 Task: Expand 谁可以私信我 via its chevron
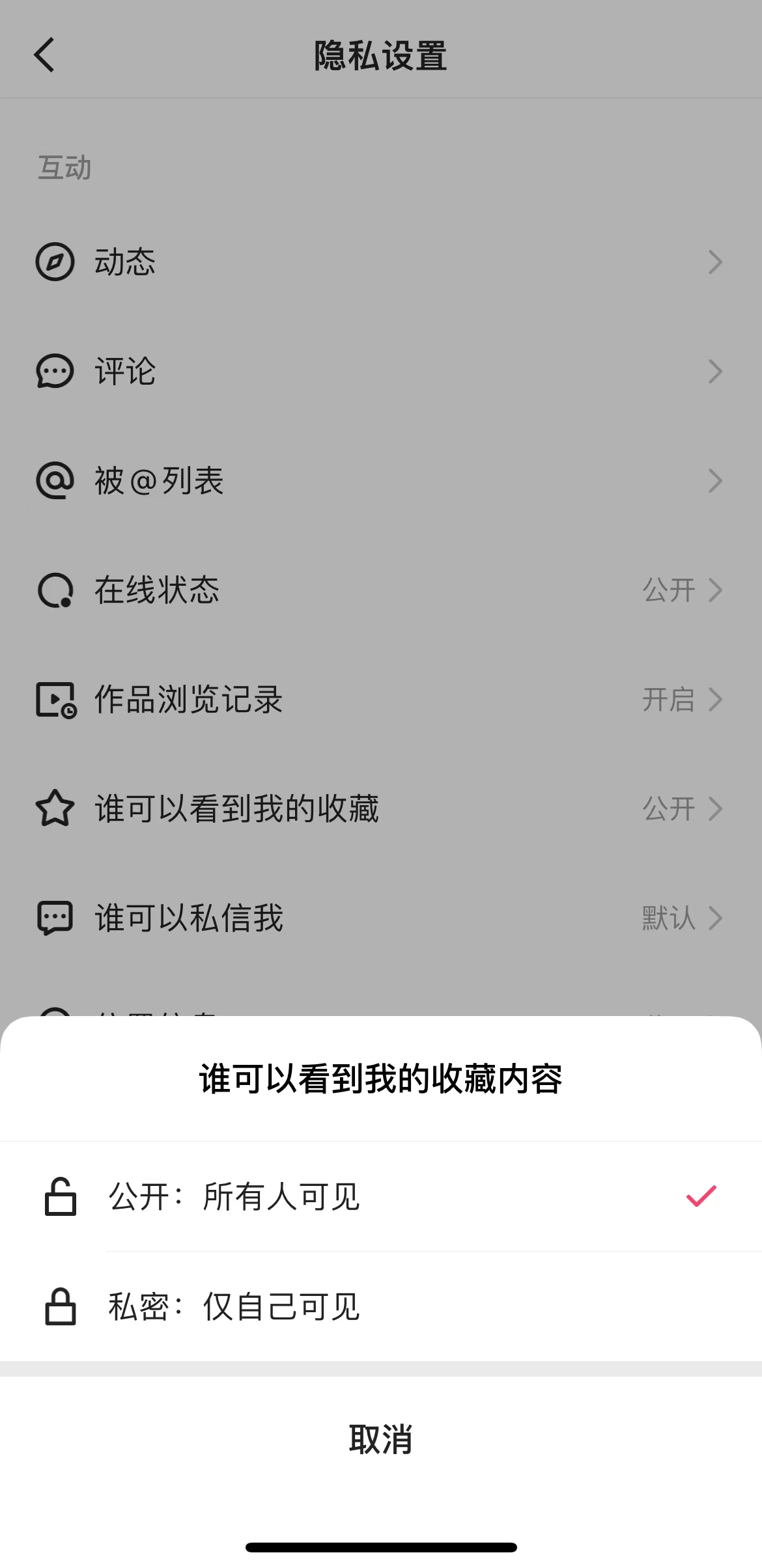[715, 918]
